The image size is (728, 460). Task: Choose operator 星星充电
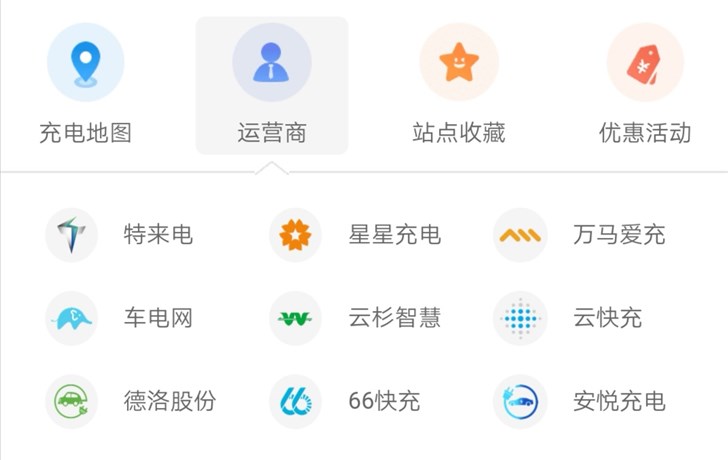pyautogui.click(x=355, y=235)
